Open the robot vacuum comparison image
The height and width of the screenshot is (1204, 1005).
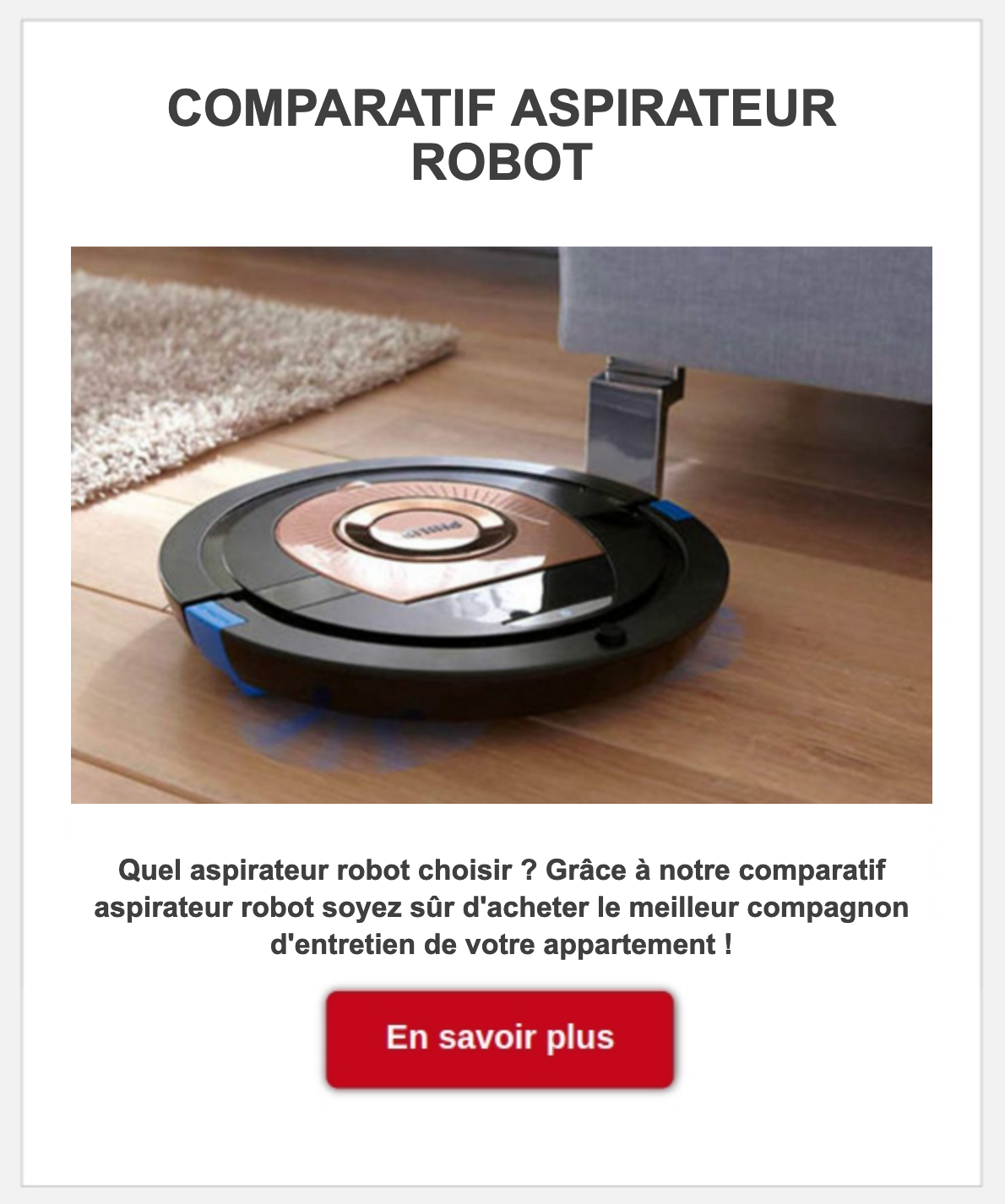coord(501,524)
